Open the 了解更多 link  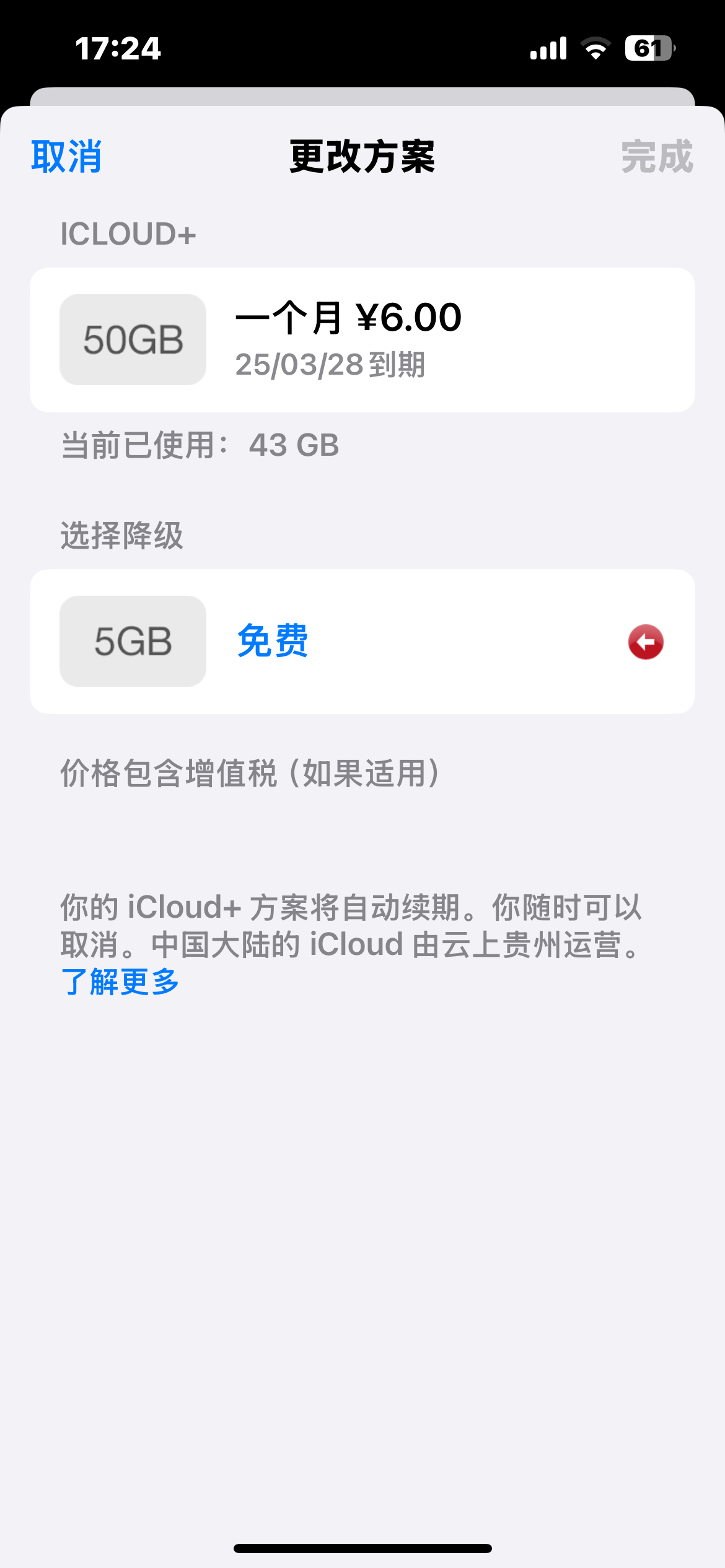pyautogui.click(x=120, y=982)
